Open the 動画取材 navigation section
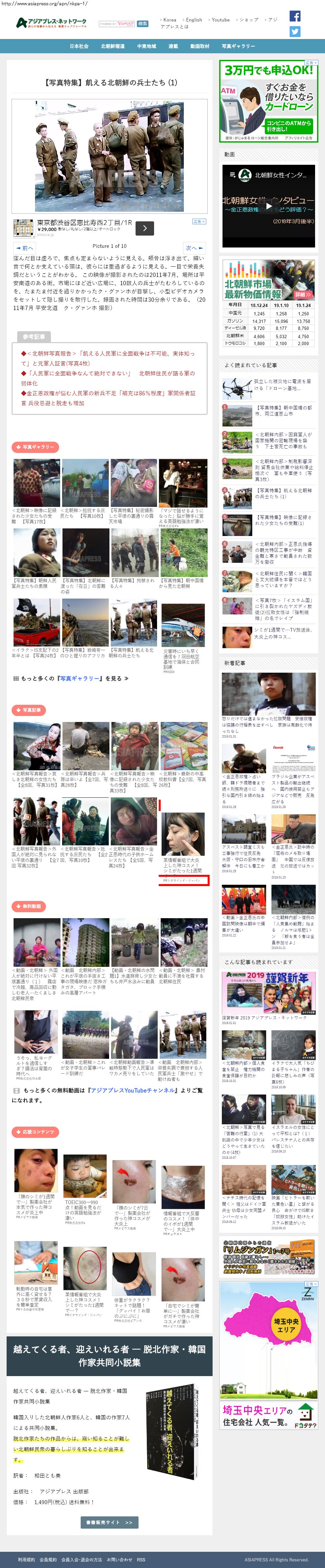Viewport: 325px width, 1568px height. (200, 46)
